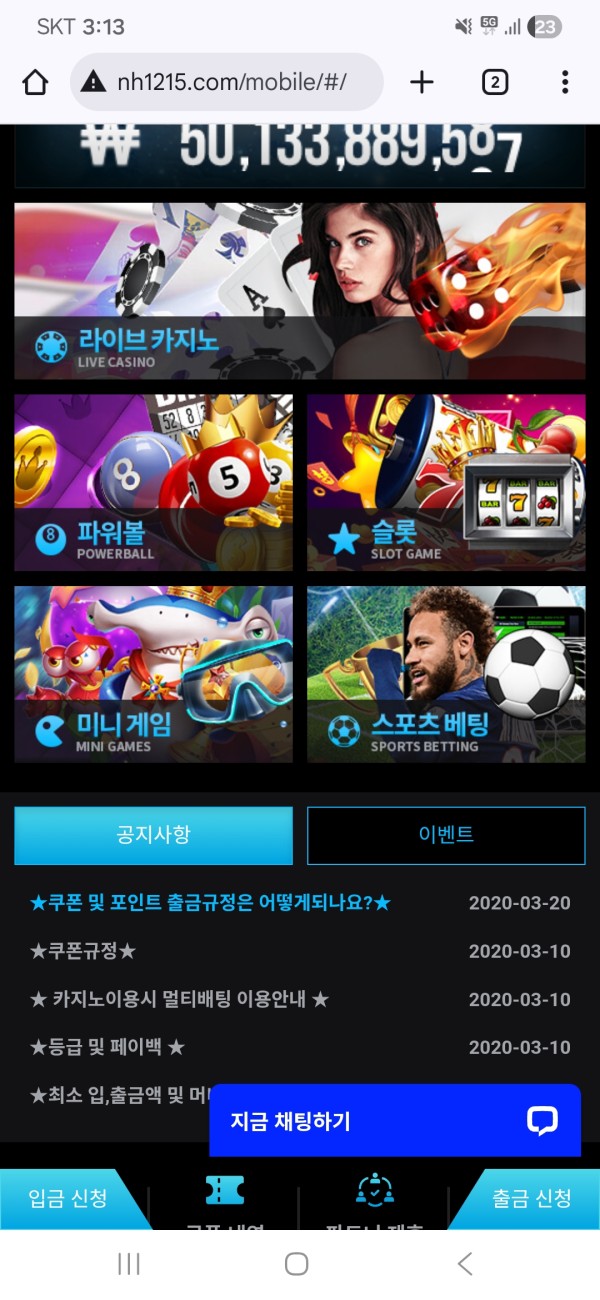Open the ★쿠폰규정★ notice

83,951
